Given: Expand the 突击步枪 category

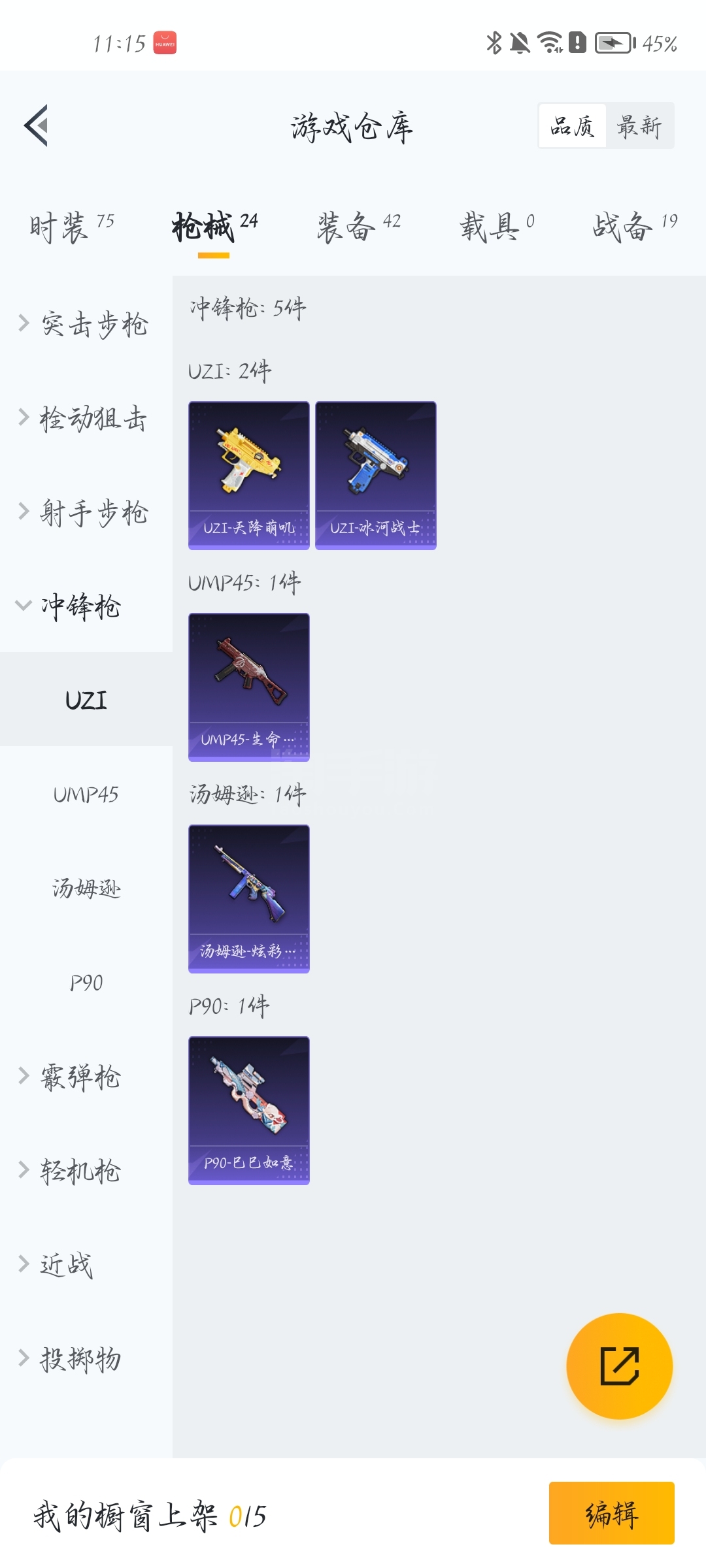Looking at the screenshot, I should (86, 324).
